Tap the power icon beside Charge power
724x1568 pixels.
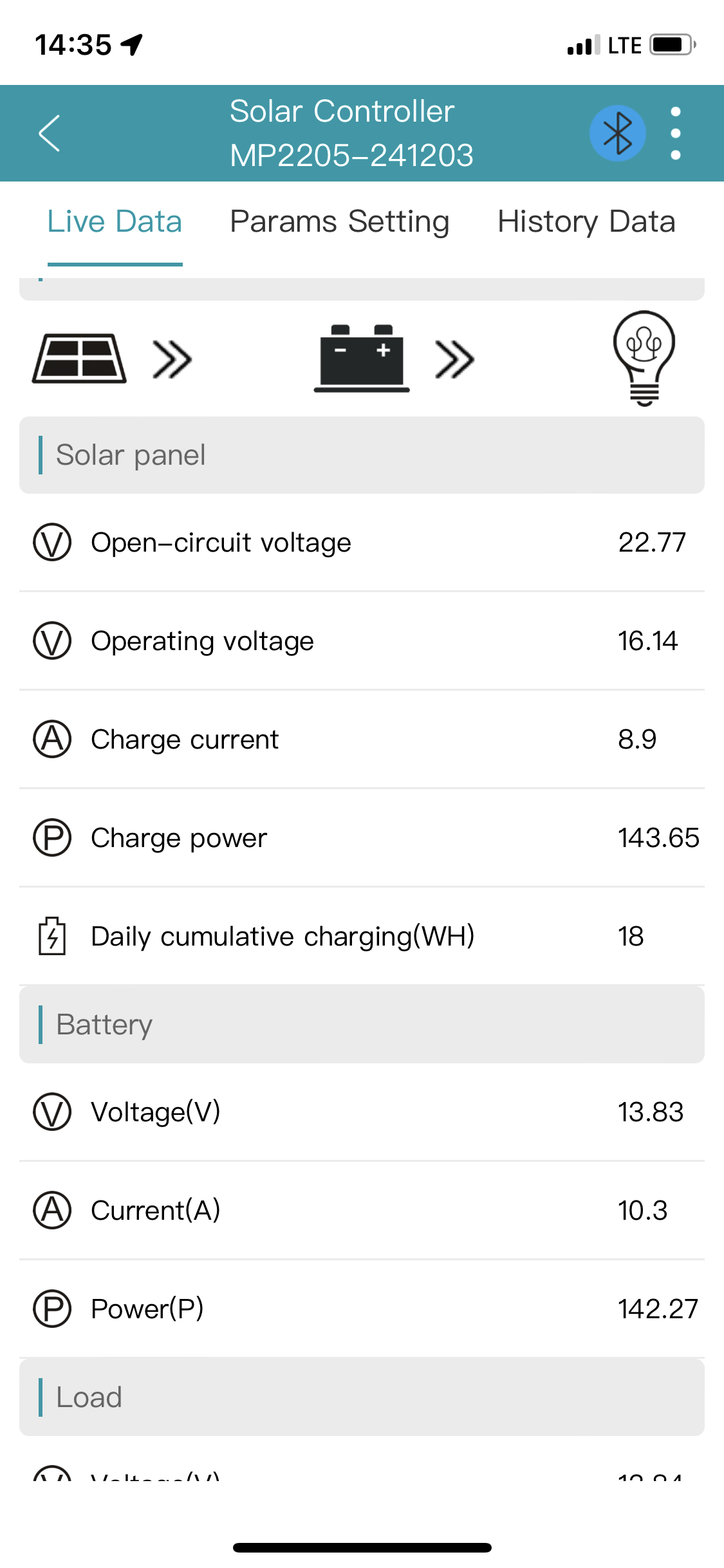click(53, 838)
